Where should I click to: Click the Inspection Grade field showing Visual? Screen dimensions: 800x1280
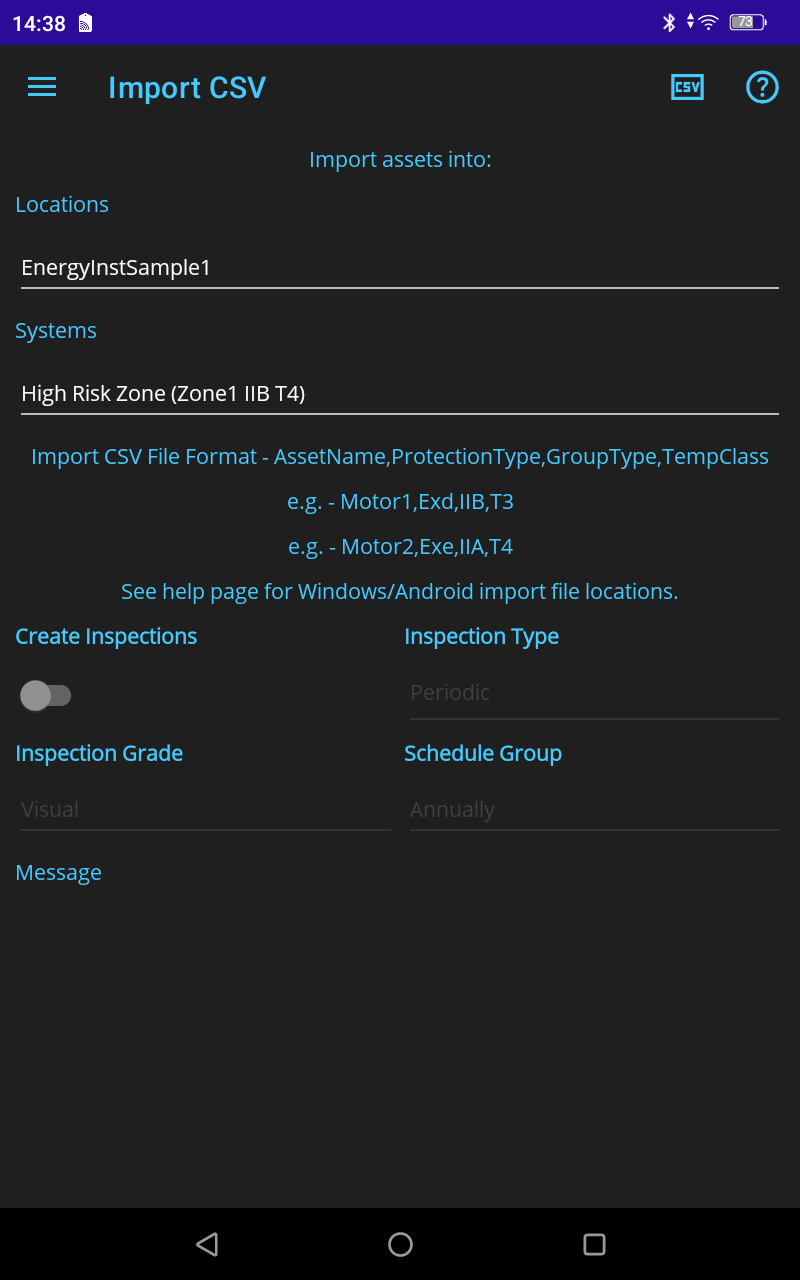pyautogui.click(x=205, y=809)
